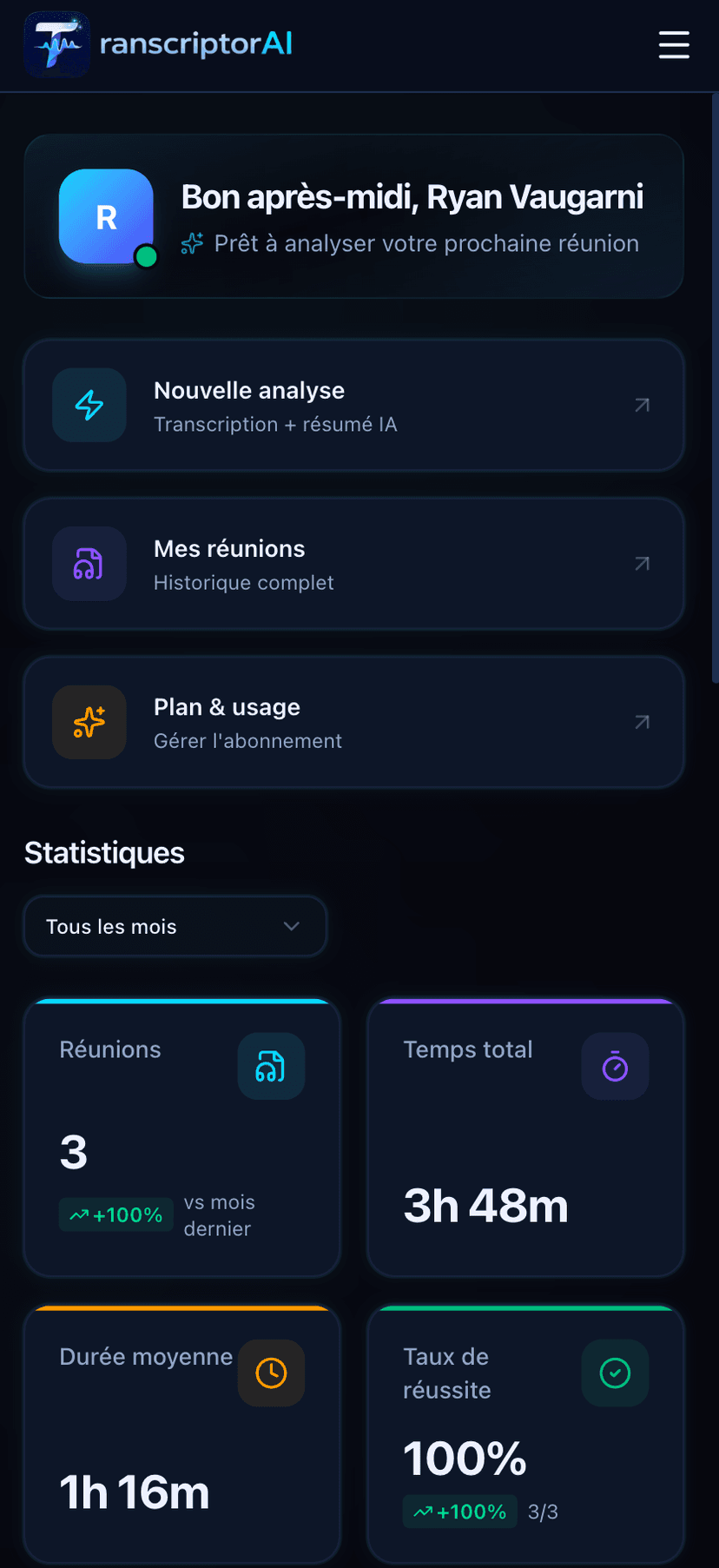The height and width of the screenshot is (1568, 719).
Task: Click the TranscriptorAI logo icon
Action: coord(56,44)
